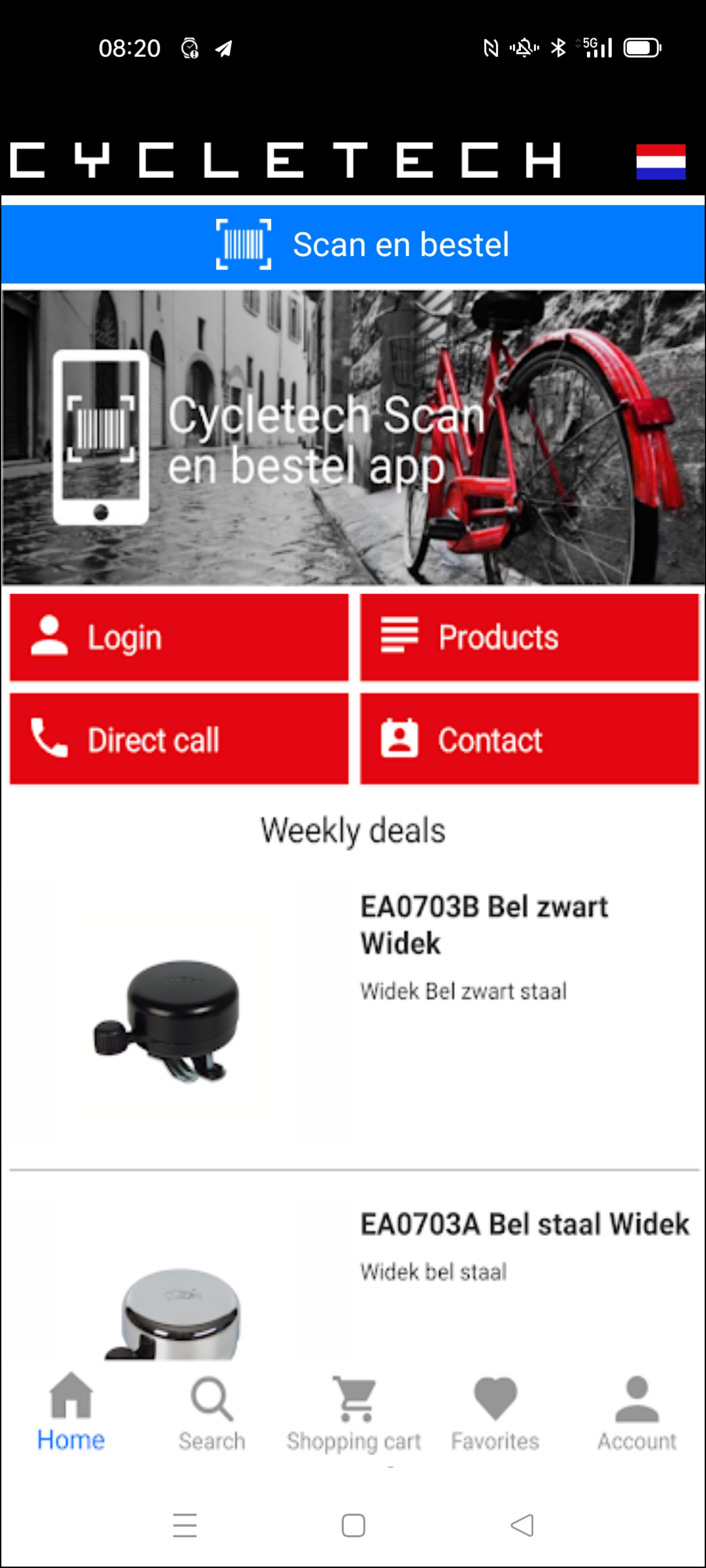Tap the Dutch flag language selector
Viewport: 706px width, 1568px height.
click(660, 161)
